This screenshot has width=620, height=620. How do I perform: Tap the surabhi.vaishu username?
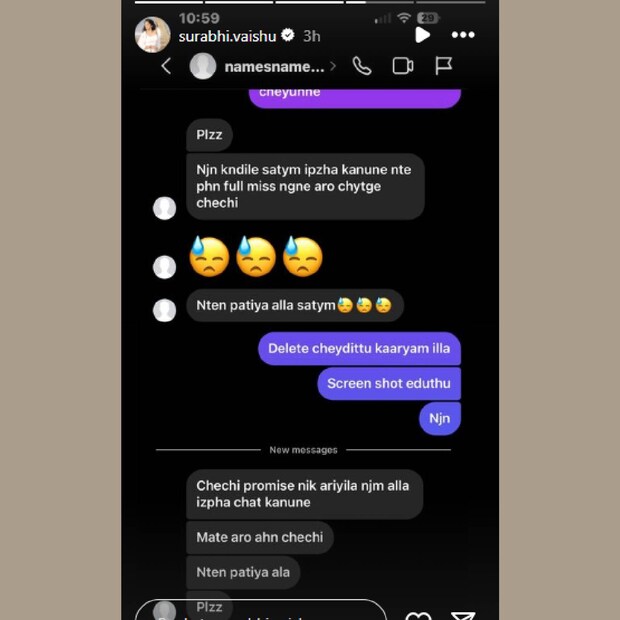226,36
